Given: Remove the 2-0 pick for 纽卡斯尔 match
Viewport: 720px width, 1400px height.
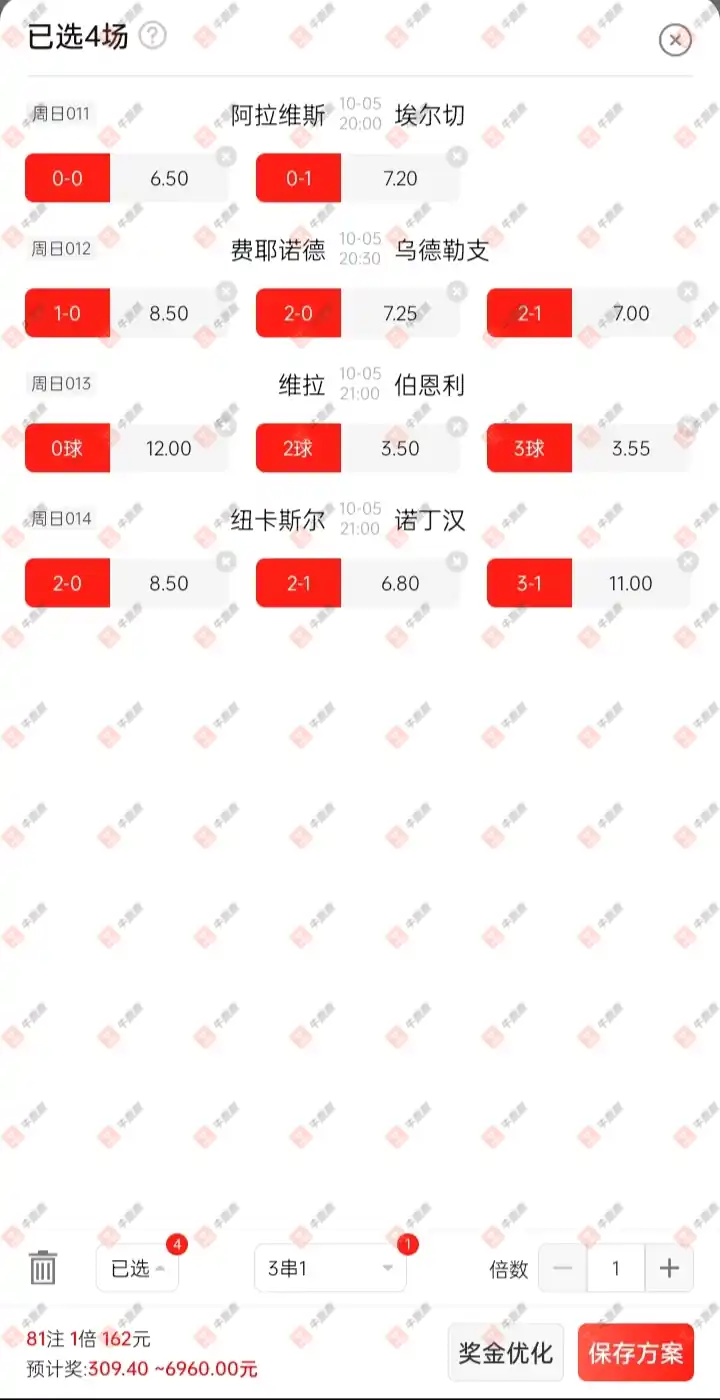Looking at the screenshot, I should point(226,561).
